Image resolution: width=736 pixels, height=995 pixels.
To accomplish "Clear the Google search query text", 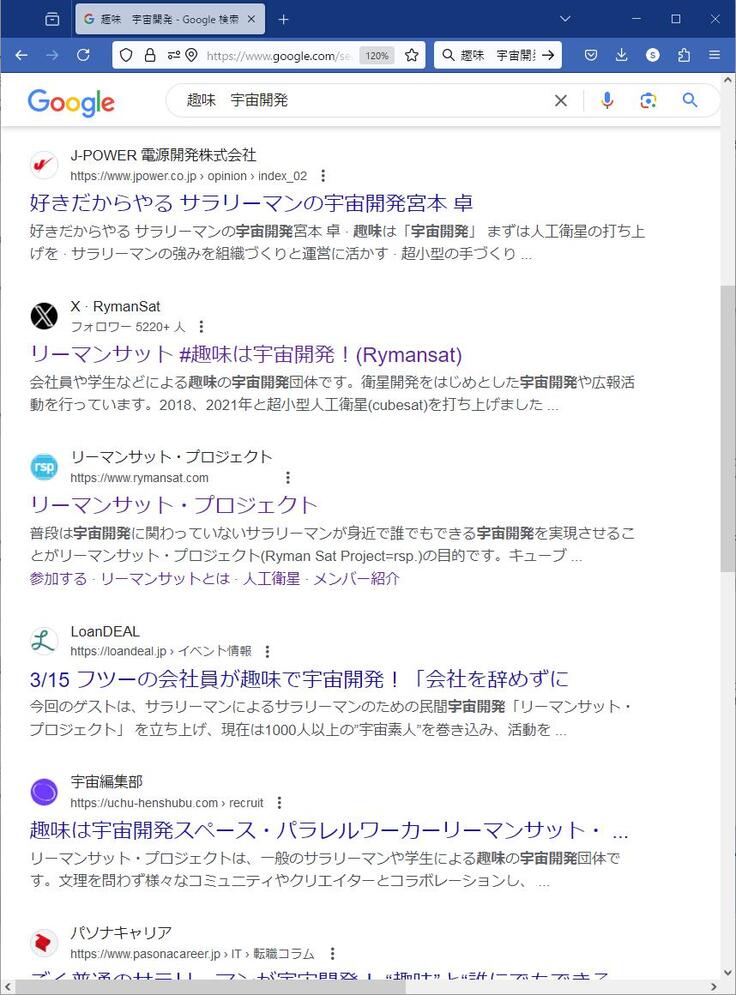I will [561, 100].
